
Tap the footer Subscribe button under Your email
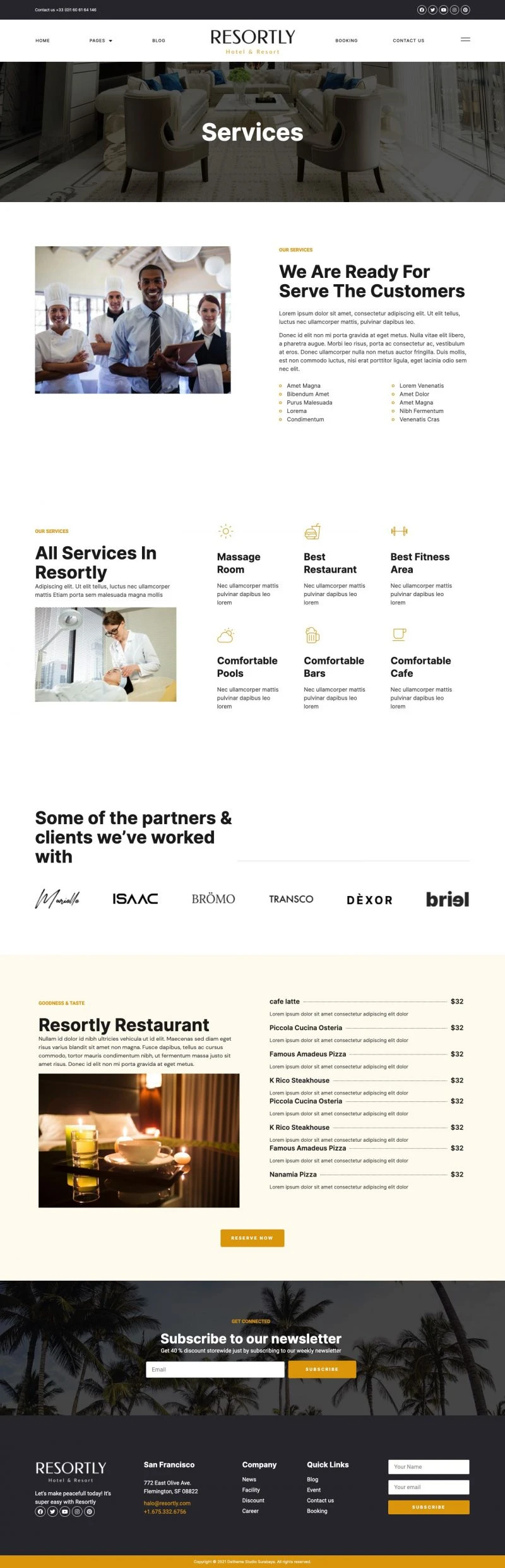428,1507
